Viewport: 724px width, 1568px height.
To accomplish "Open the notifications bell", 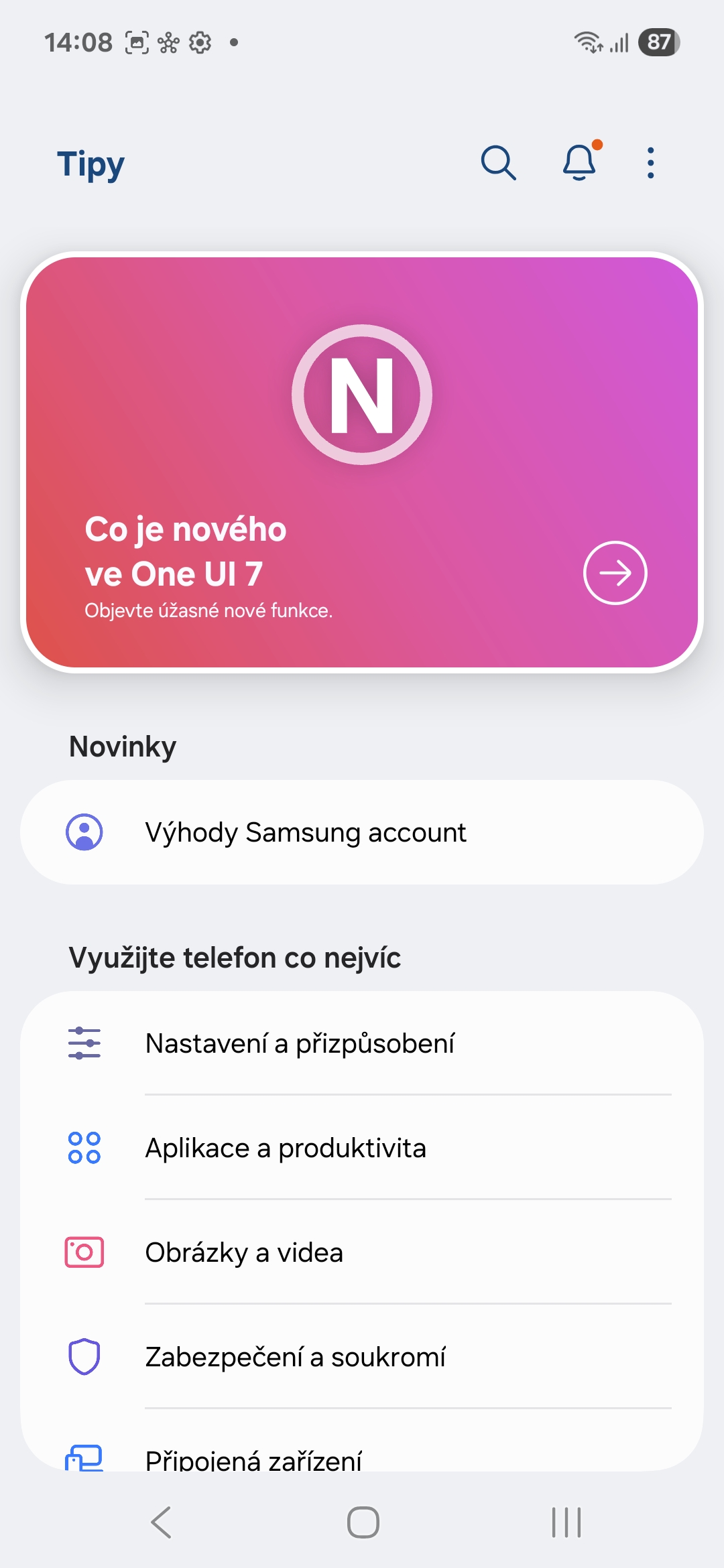I will tap(579, 161).
